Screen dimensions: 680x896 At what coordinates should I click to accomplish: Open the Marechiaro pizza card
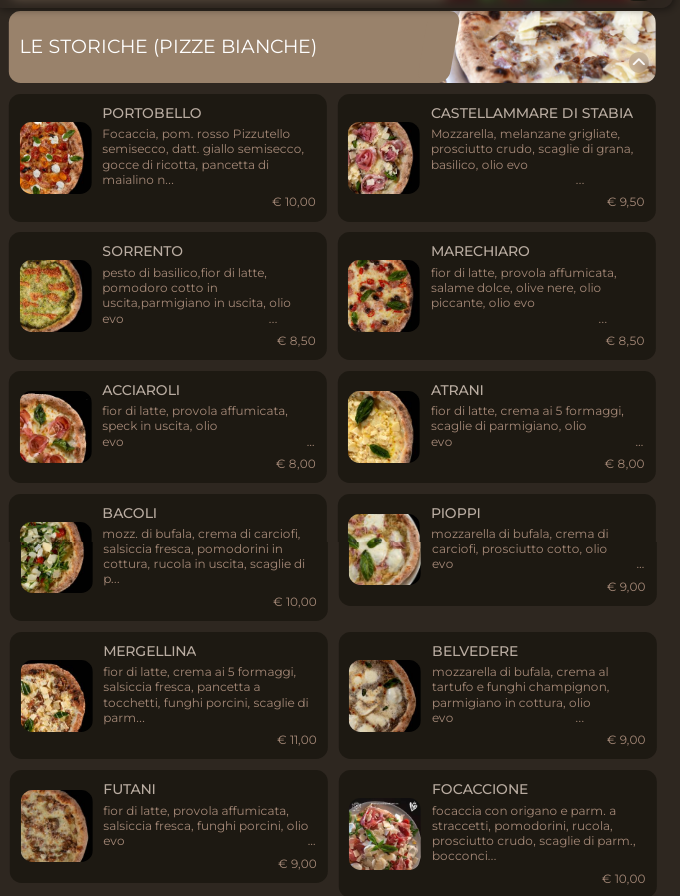497,296
